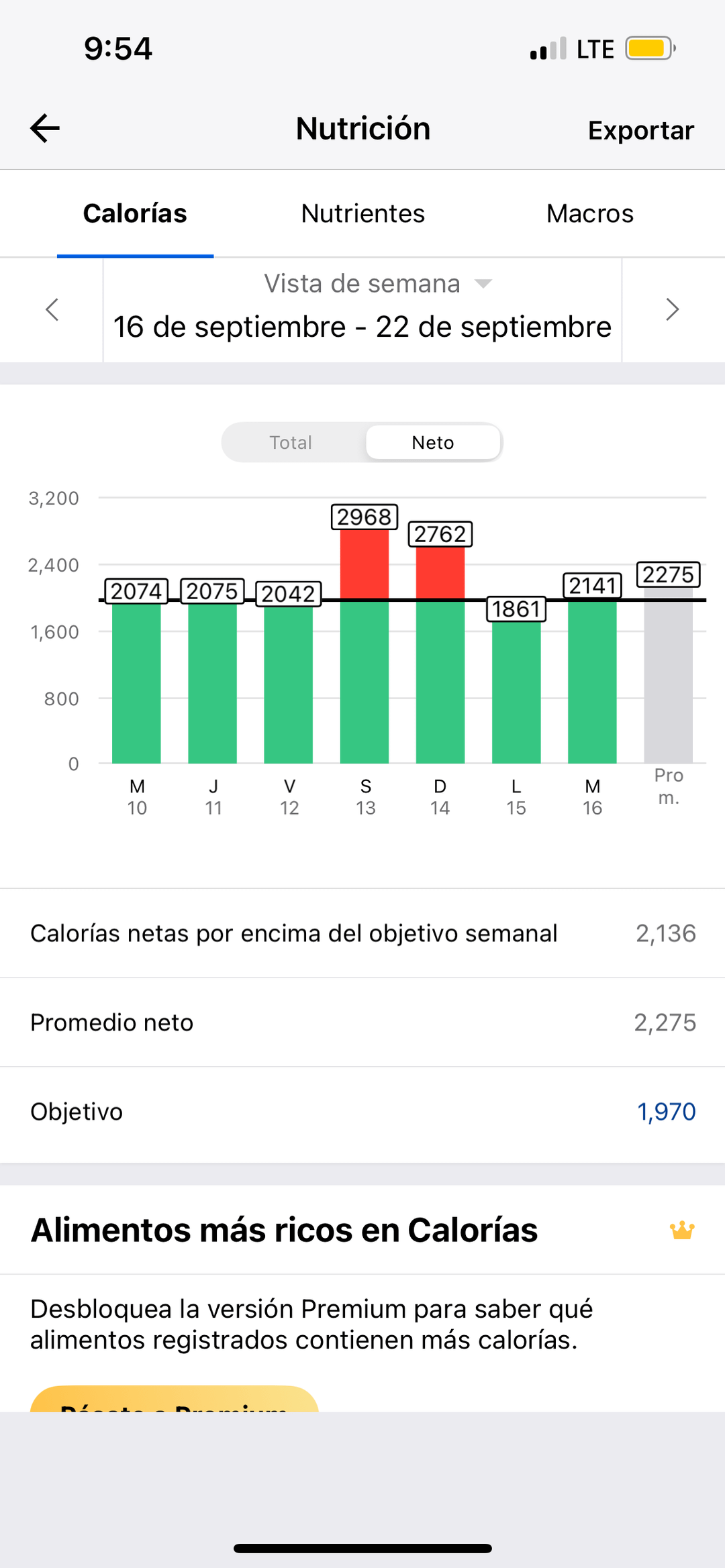Tap the Premium crown icon
The width and height of the screenshot is (725, 1568).
[682, 1230]
